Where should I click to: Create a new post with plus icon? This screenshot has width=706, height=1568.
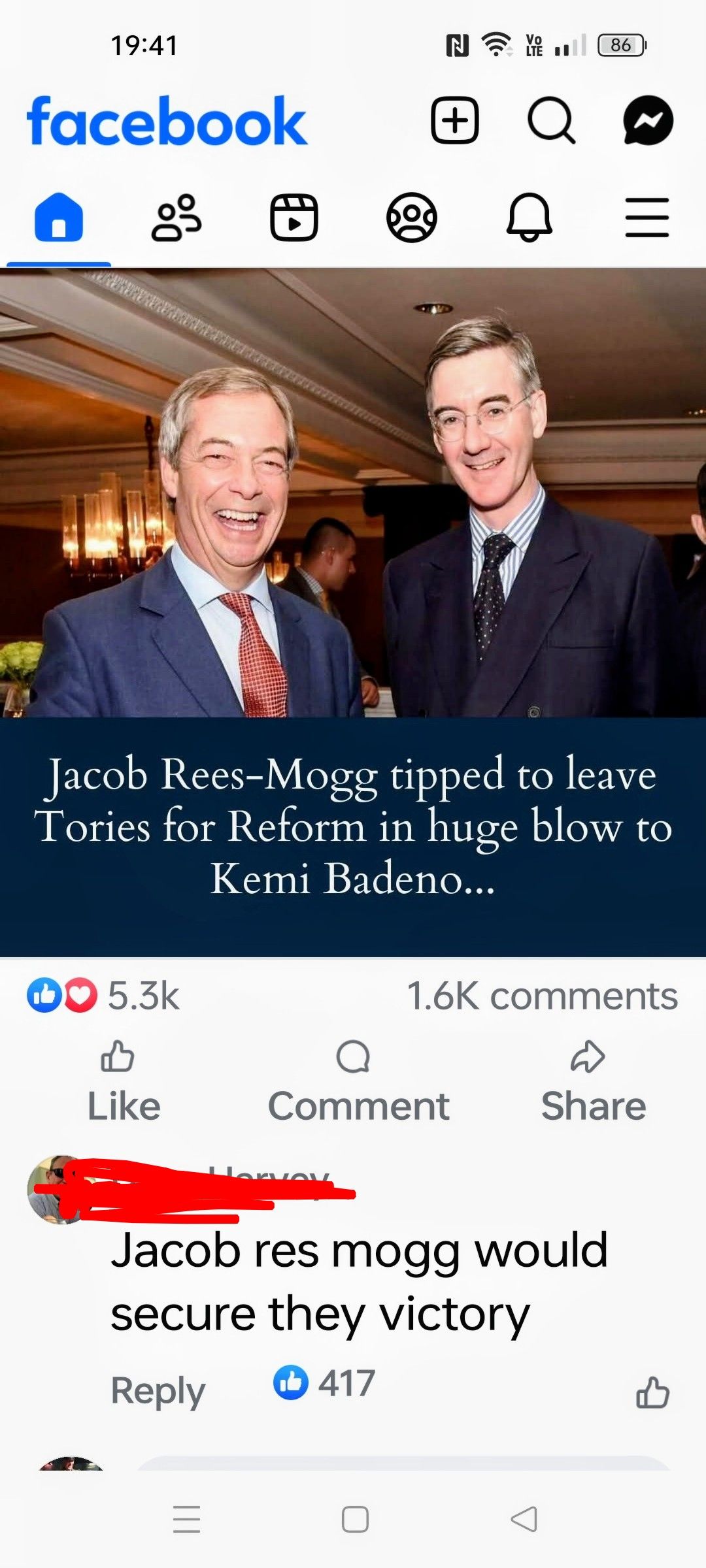click(x=454, y=121)
